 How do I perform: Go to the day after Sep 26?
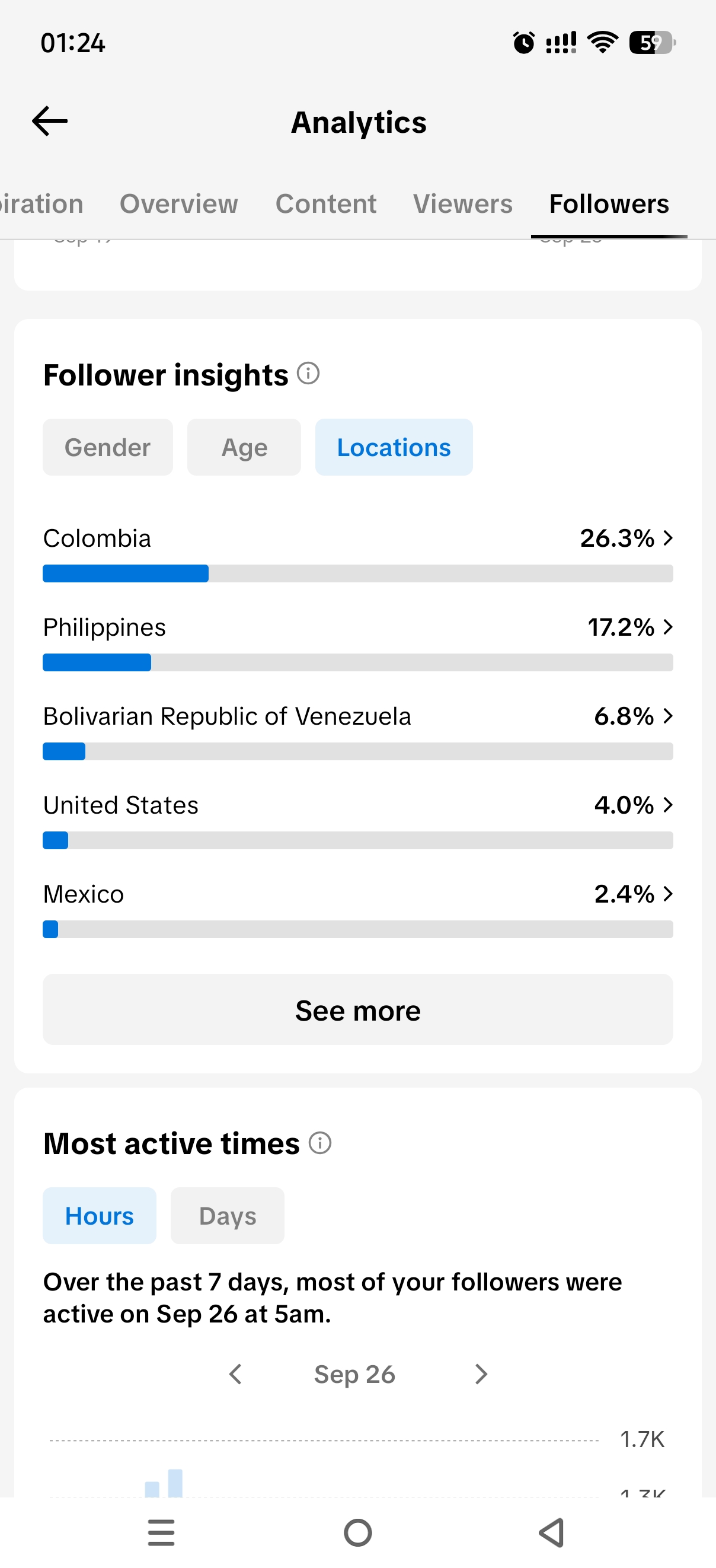pos(481,1375)
